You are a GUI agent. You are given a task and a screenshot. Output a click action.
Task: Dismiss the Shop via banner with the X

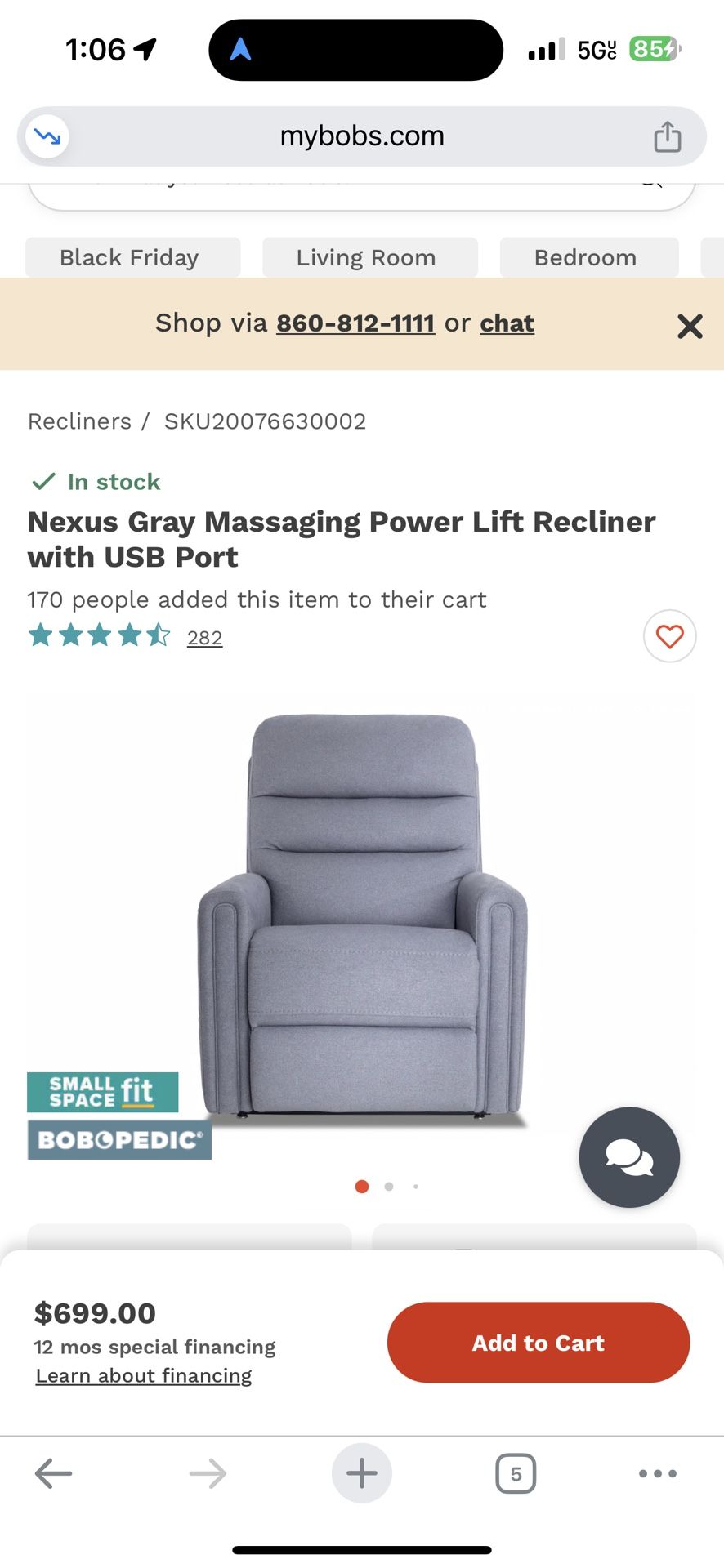click(x=690, y=326)
